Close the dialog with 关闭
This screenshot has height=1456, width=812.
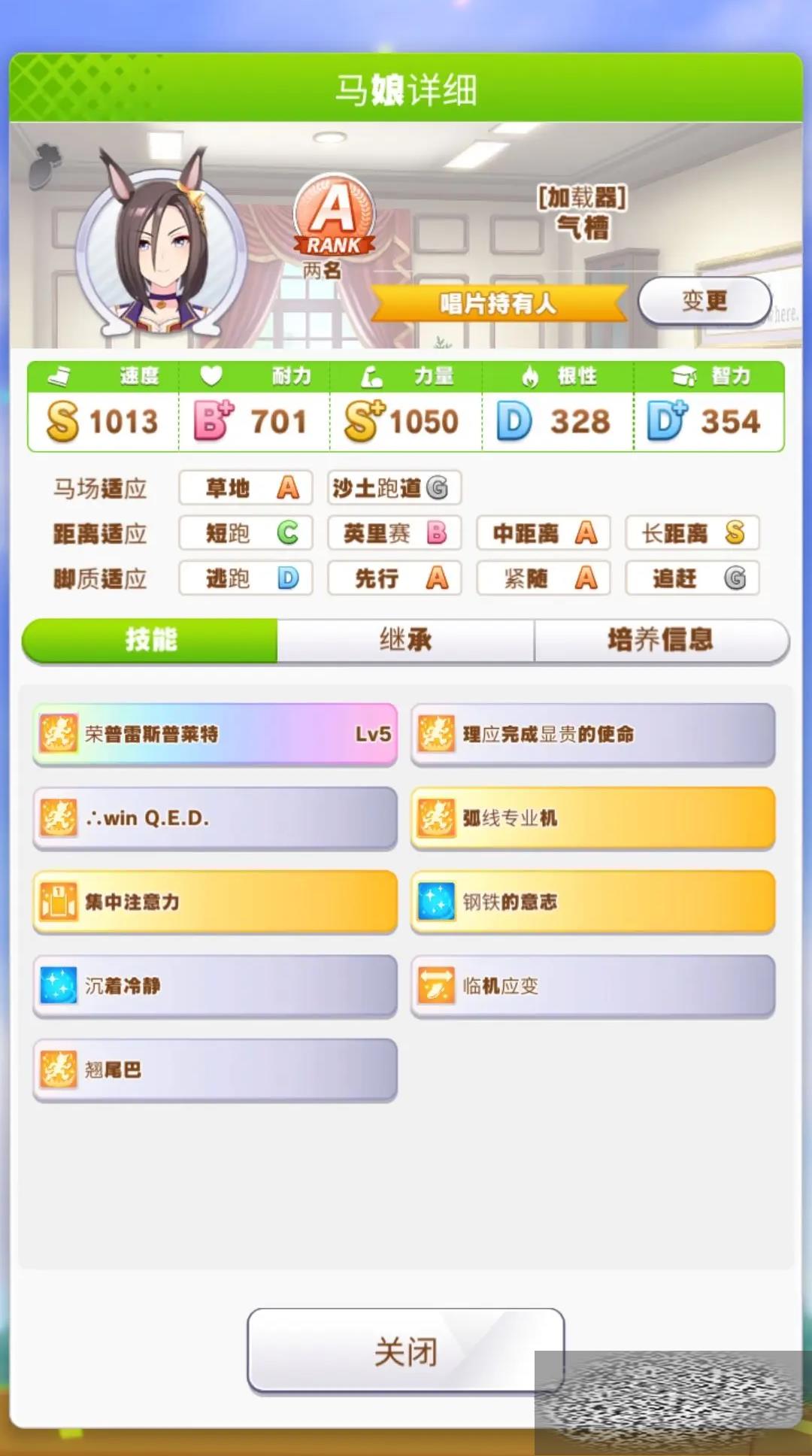406,1351
